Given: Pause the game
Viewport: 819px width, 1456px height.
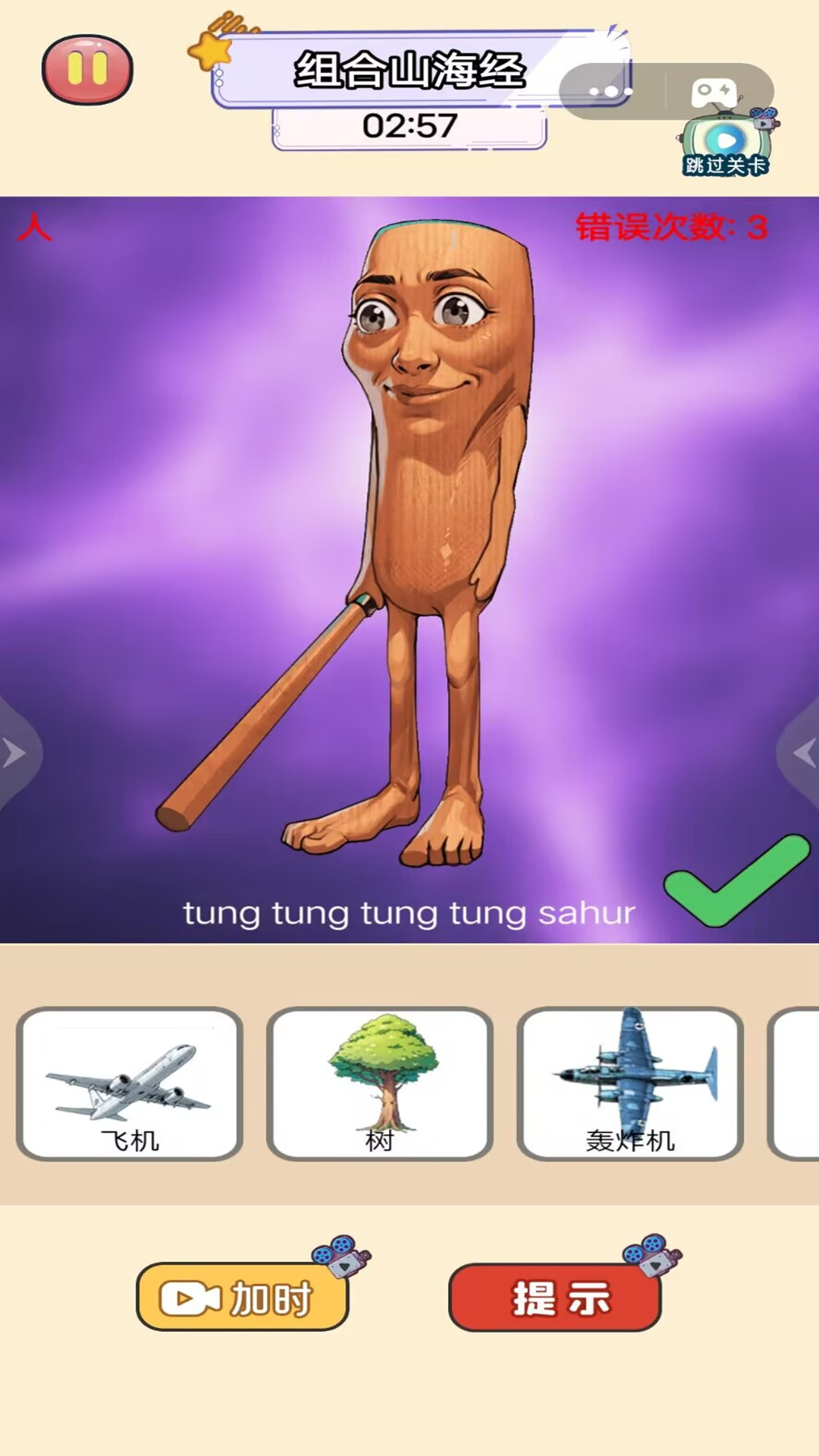Looking at the screenshot, I should coord(87,69).
